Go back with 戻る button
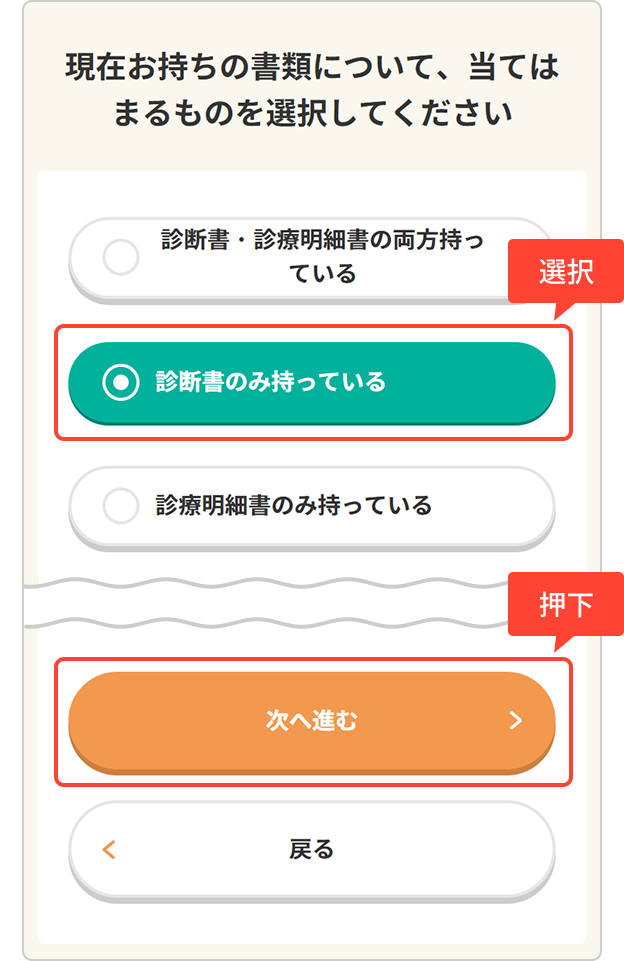 click(x=311, y=850)
